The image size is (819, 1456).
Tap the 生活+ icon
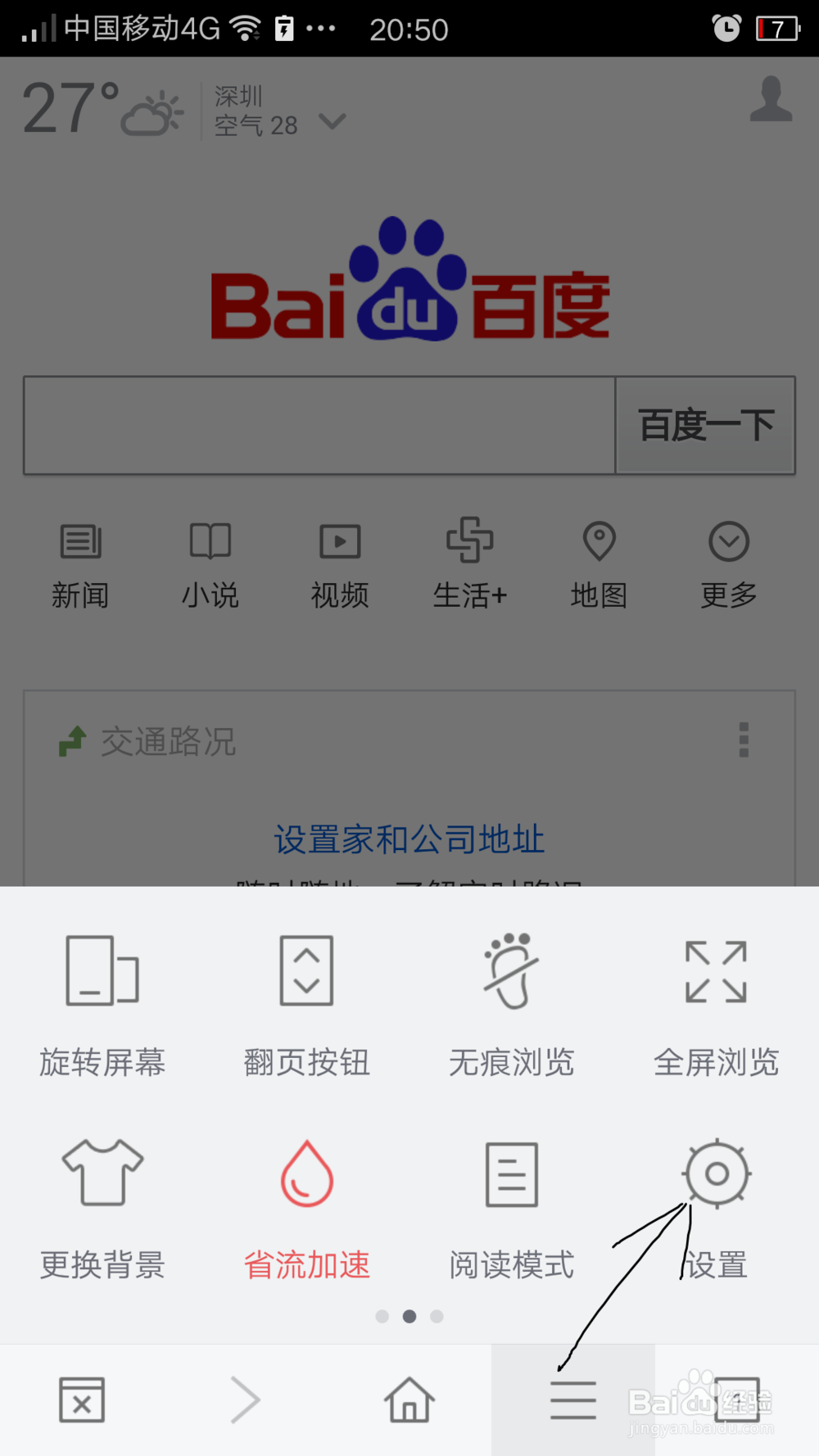coord(469,561)
